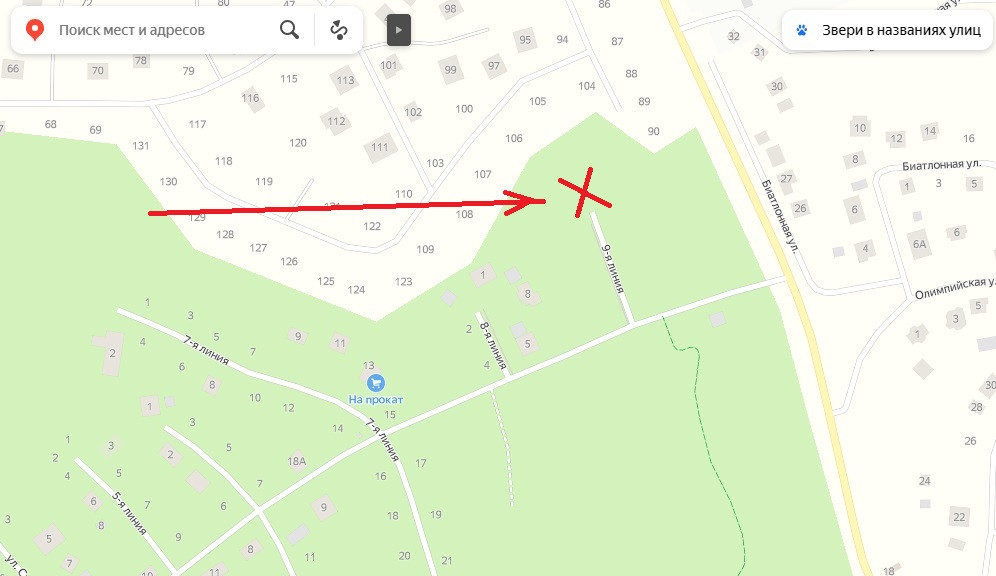Open the place and address search field
Screen dimensions: 996x576
162,30
